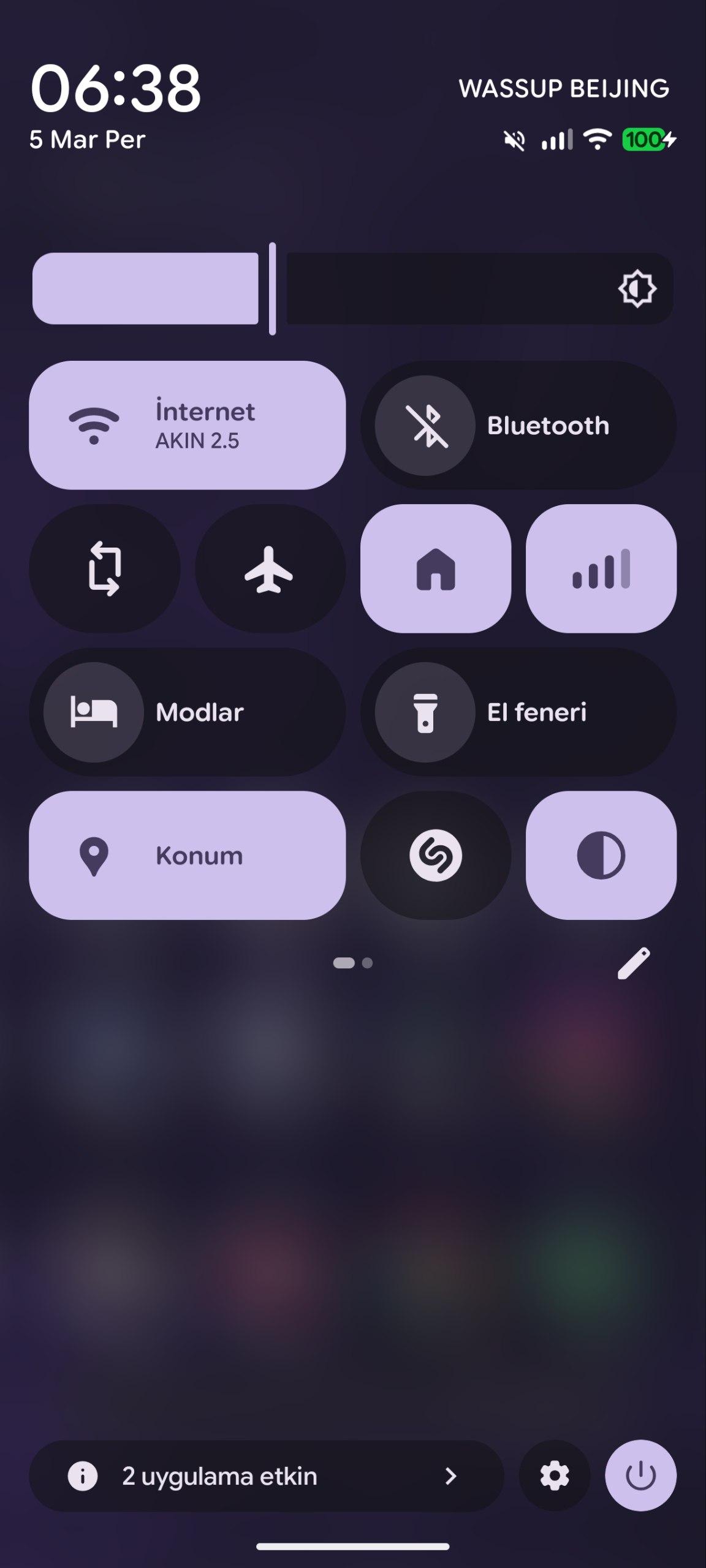Screen dimensions: 706x1568
Task: Open the power menu button
Action: point(640,1476)
